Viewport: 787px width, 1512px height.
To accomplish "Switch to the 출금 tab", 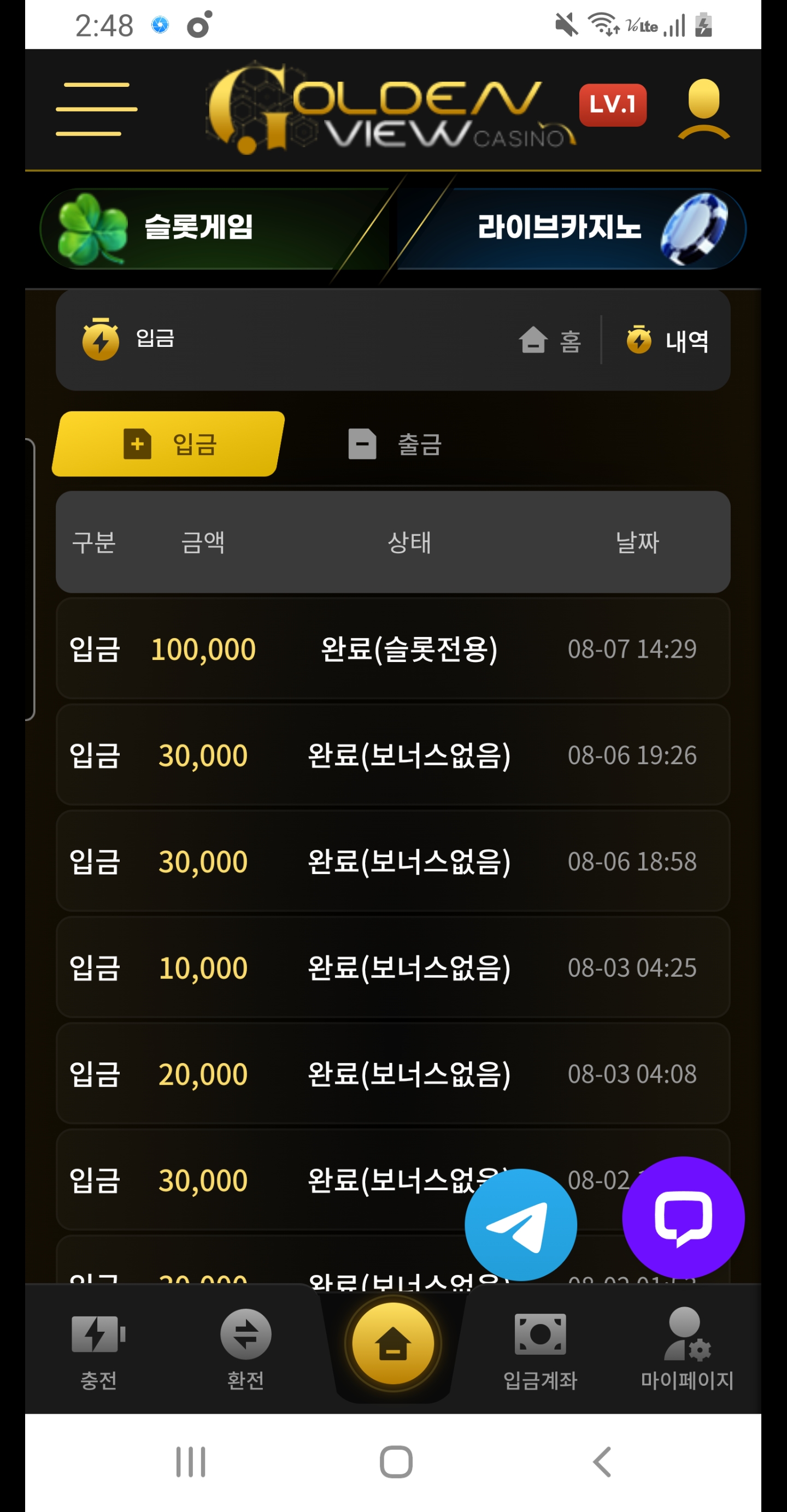I will click(395, 444).
